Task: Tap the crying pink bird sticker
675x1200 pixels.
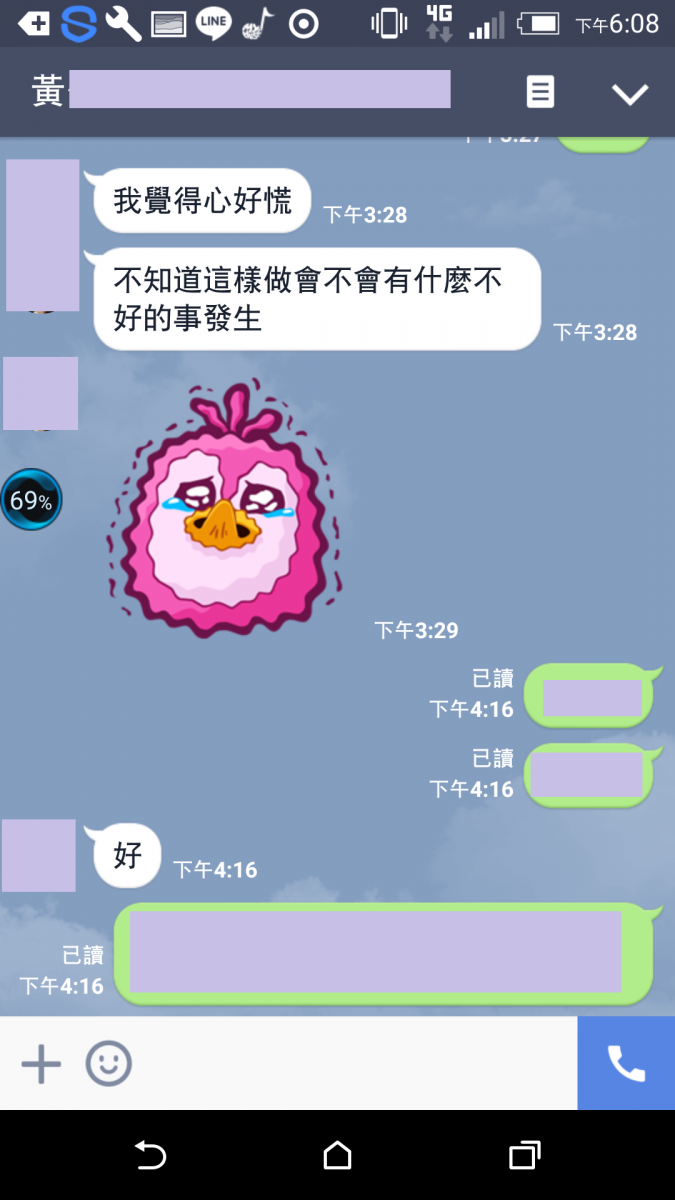Action: pos(225,510)
